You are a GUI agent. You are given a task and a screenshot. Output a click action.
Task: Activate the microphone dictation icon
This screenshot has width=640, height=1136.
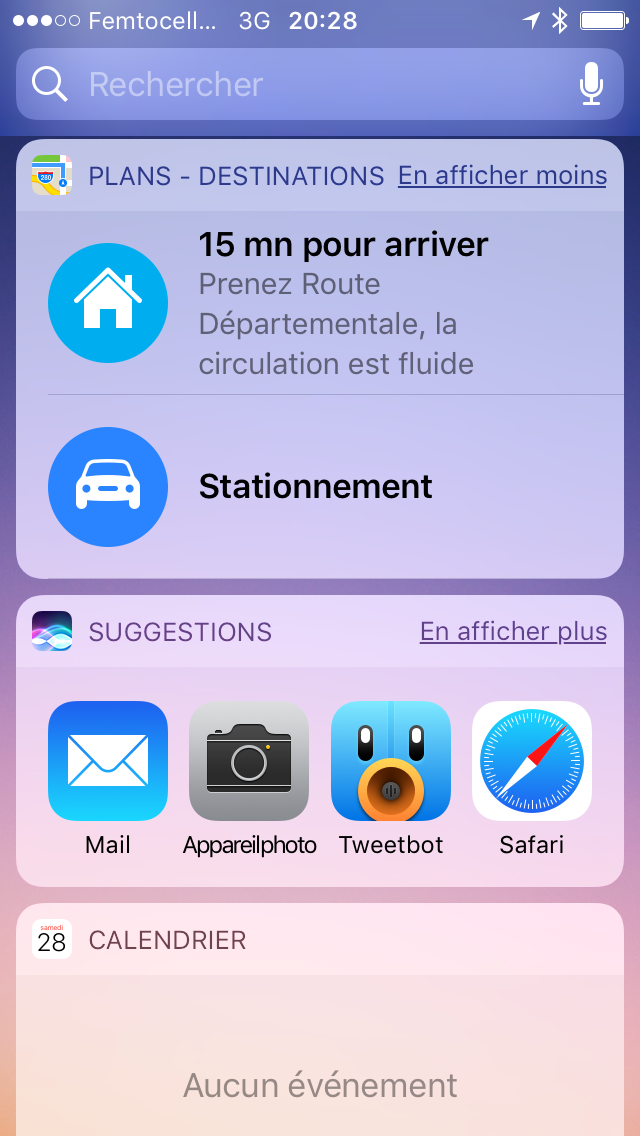point(591,84)
